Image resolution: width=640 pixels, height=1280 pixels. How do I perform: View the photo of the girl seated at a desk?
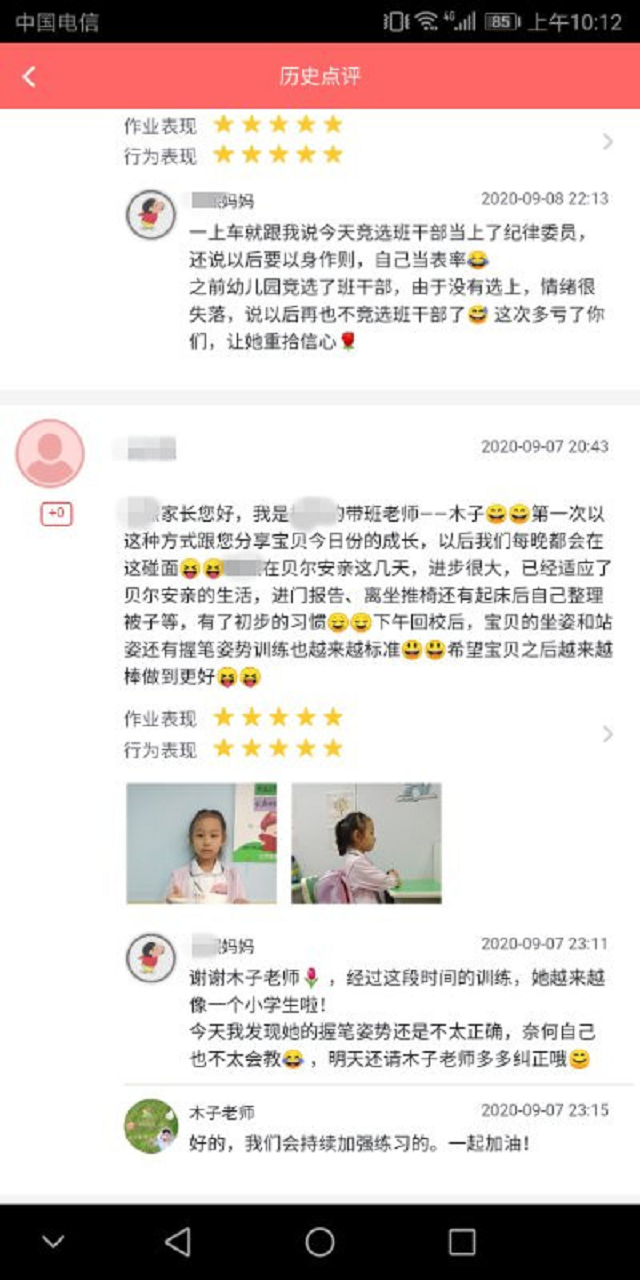pyautogui.click(x=366, y=843)
